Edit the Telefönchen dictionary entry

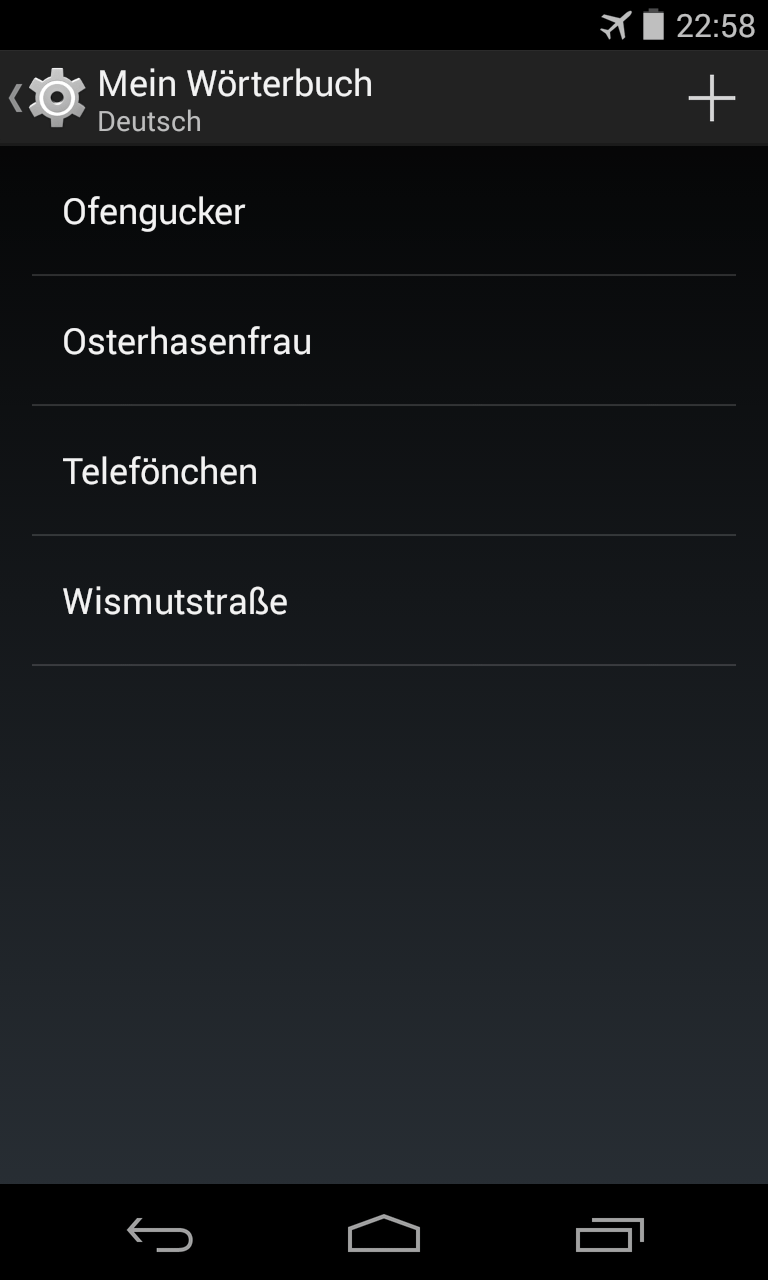[x=384, y=472]
